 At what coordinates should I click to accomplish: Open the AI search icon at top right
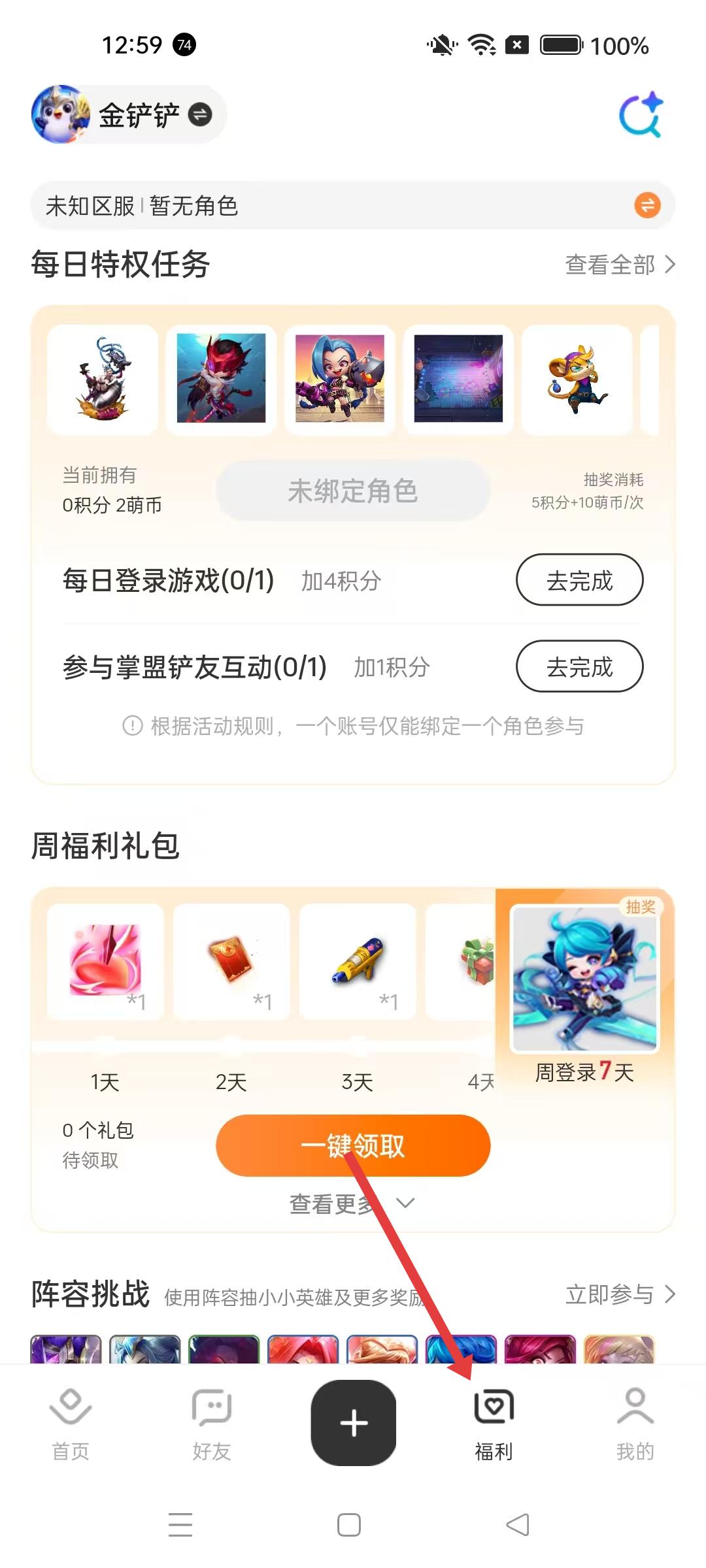641,116
